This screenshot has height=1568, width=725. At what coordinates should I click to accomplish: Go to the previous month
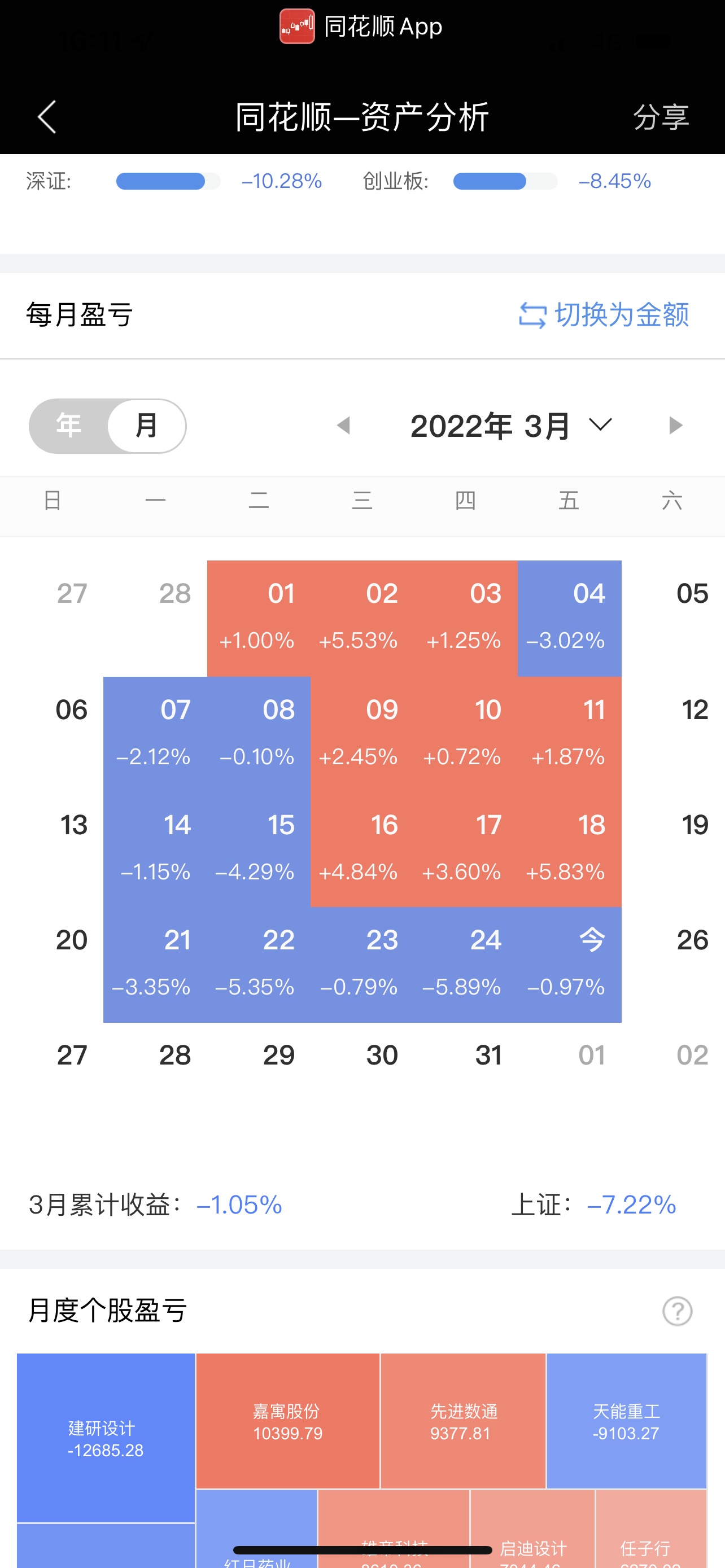click(344, 425)
